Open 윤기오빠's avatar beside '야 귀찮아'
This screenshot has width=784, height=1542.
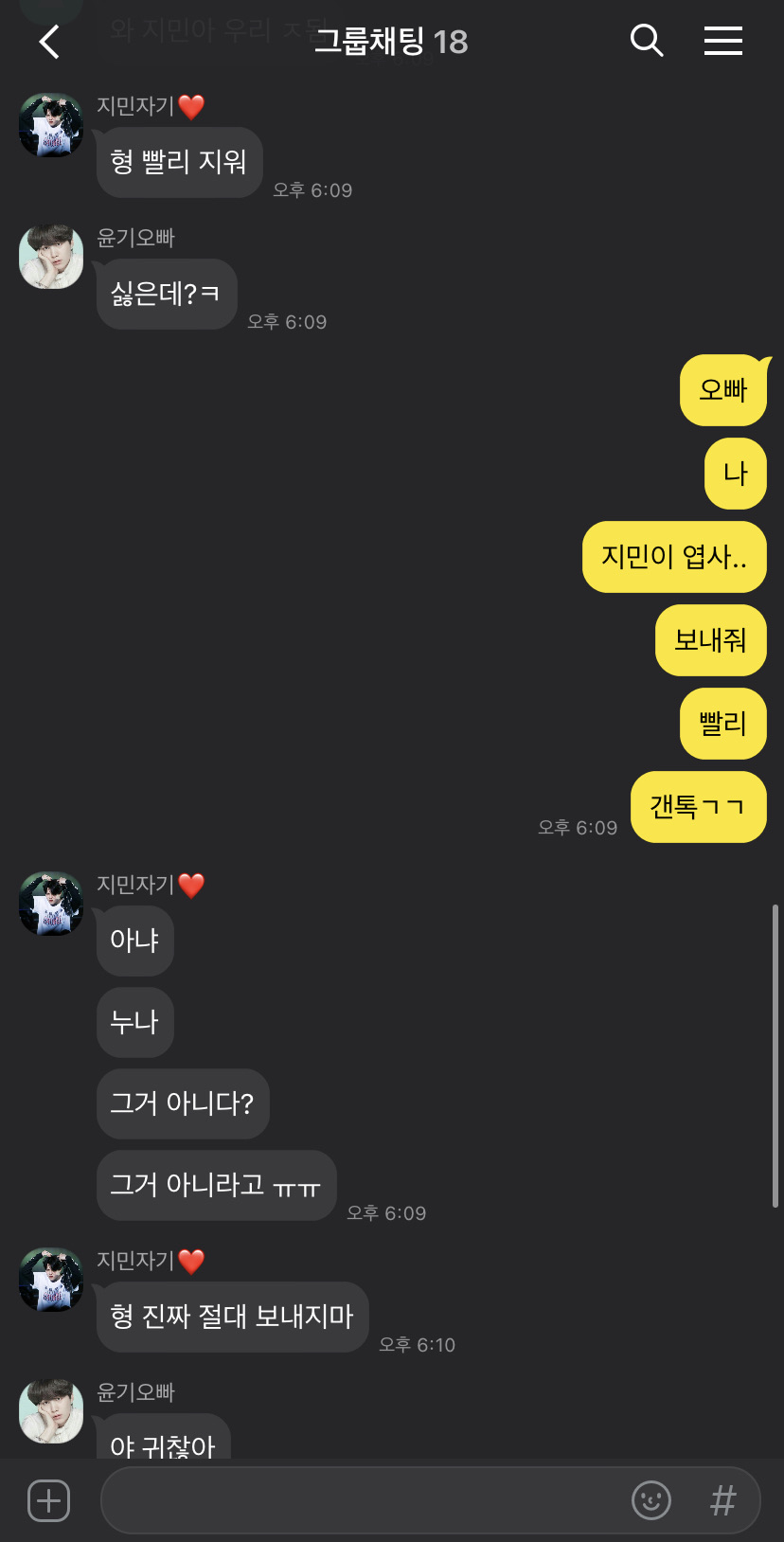(51, 1411)
